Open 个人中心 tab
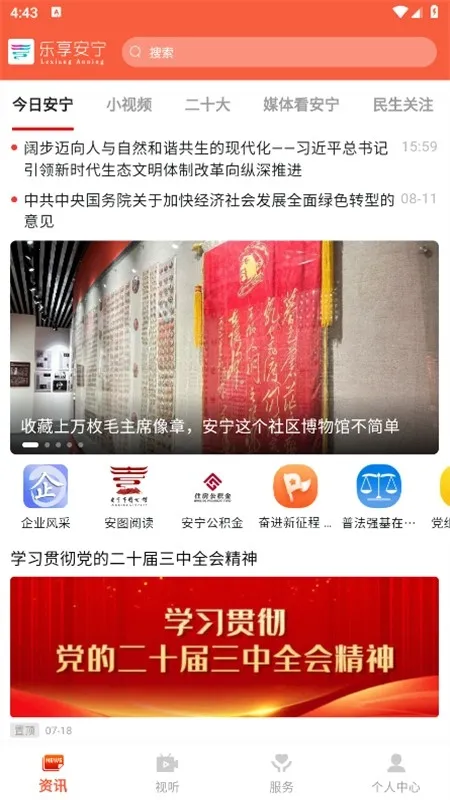This screenshot has height=800, width=450. pyautogui.click(x=396, y=773)
